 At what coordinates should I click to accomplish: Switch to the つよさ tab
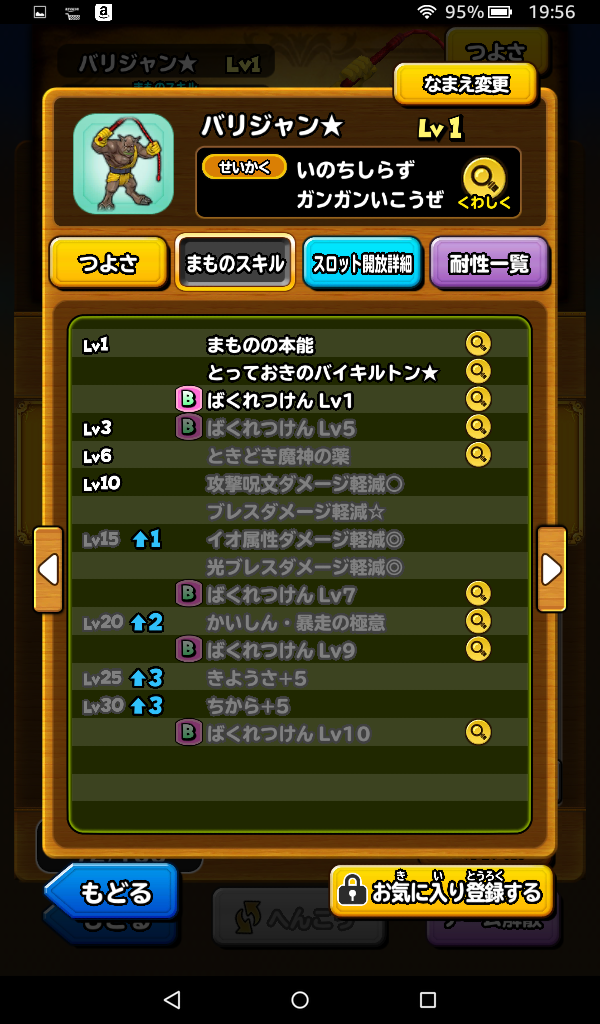(108, 264)
